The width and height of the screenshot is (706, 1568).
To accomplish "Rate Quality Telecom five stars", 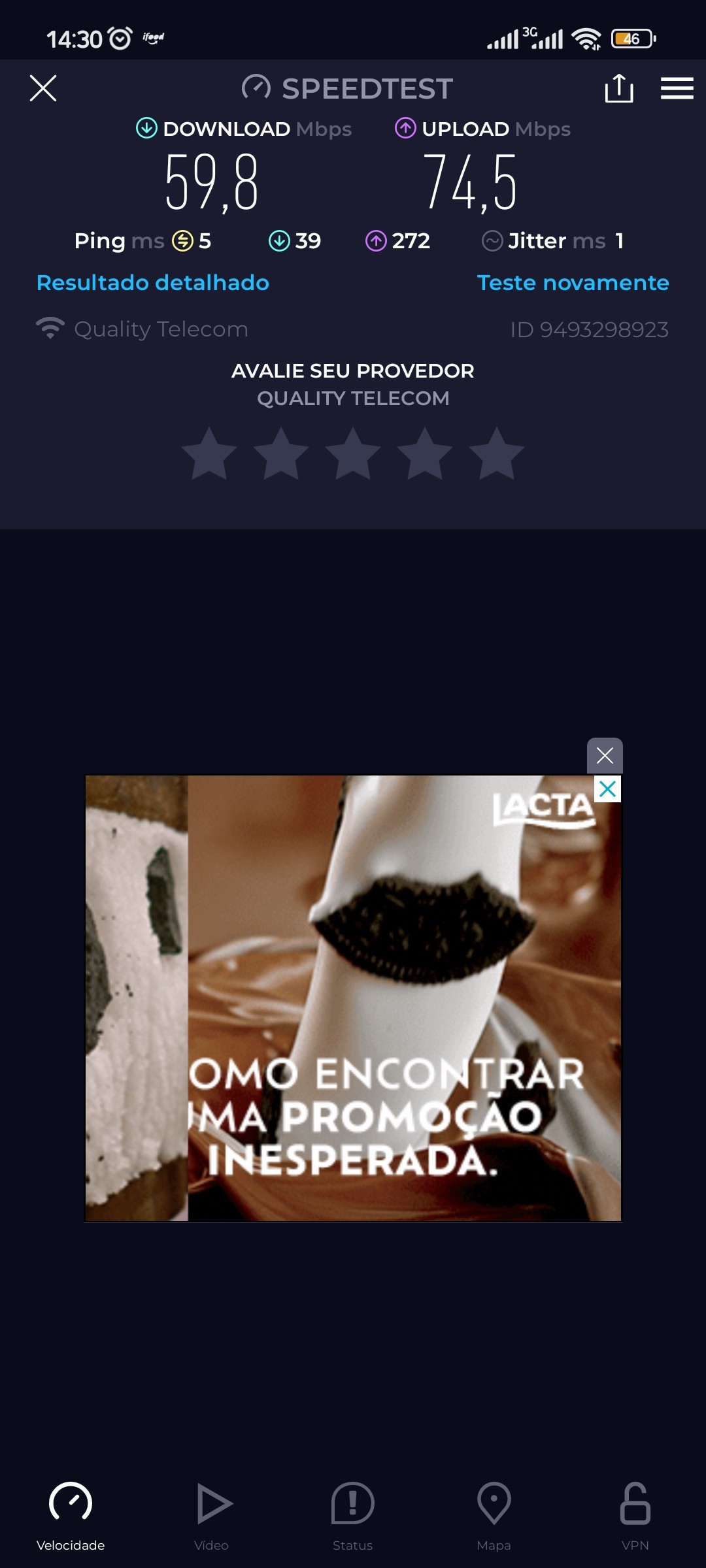I will [497, 454].
